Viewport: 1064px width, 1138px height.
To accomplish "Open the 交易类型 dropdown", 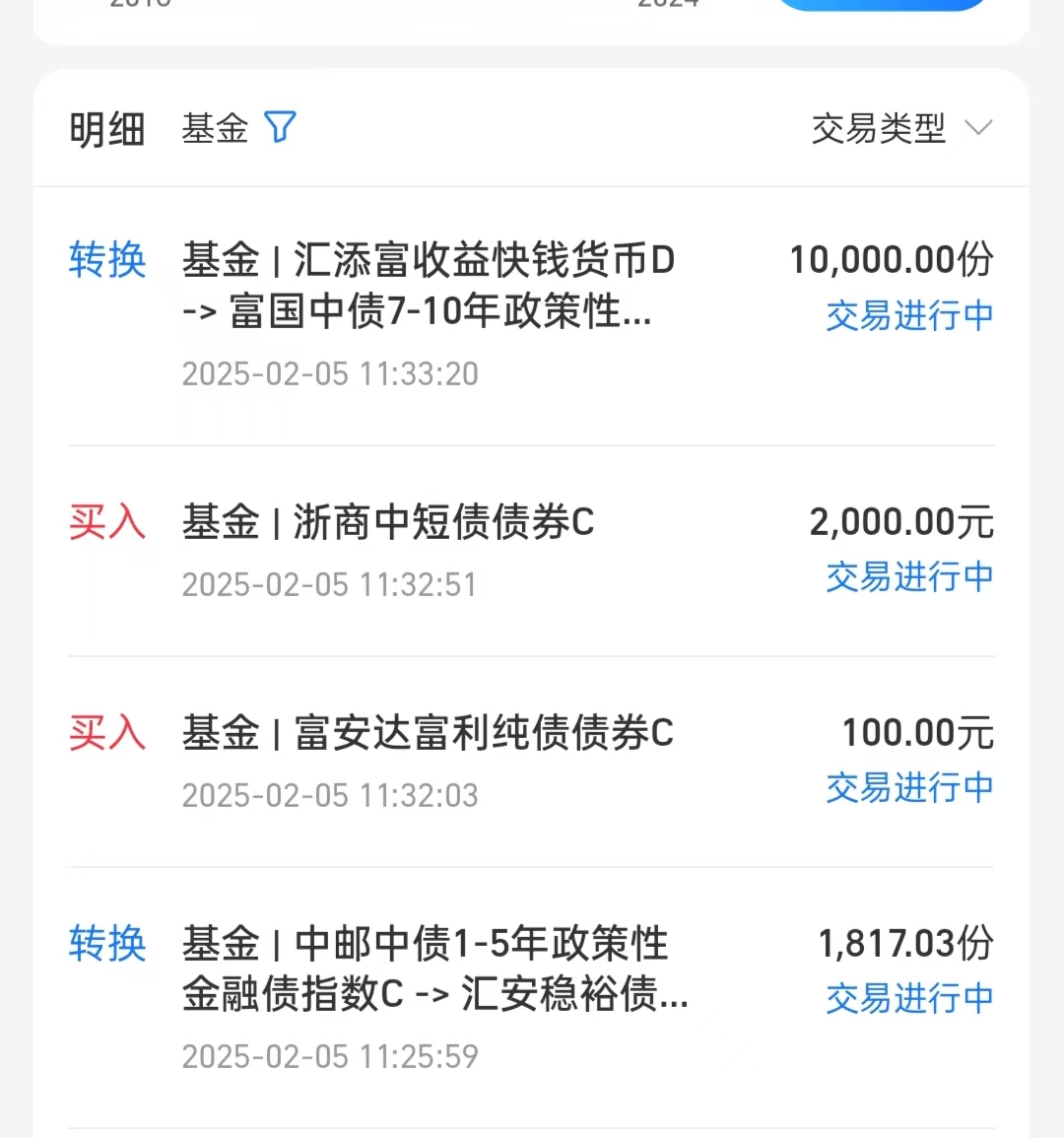I will click(x=880, y=128).
